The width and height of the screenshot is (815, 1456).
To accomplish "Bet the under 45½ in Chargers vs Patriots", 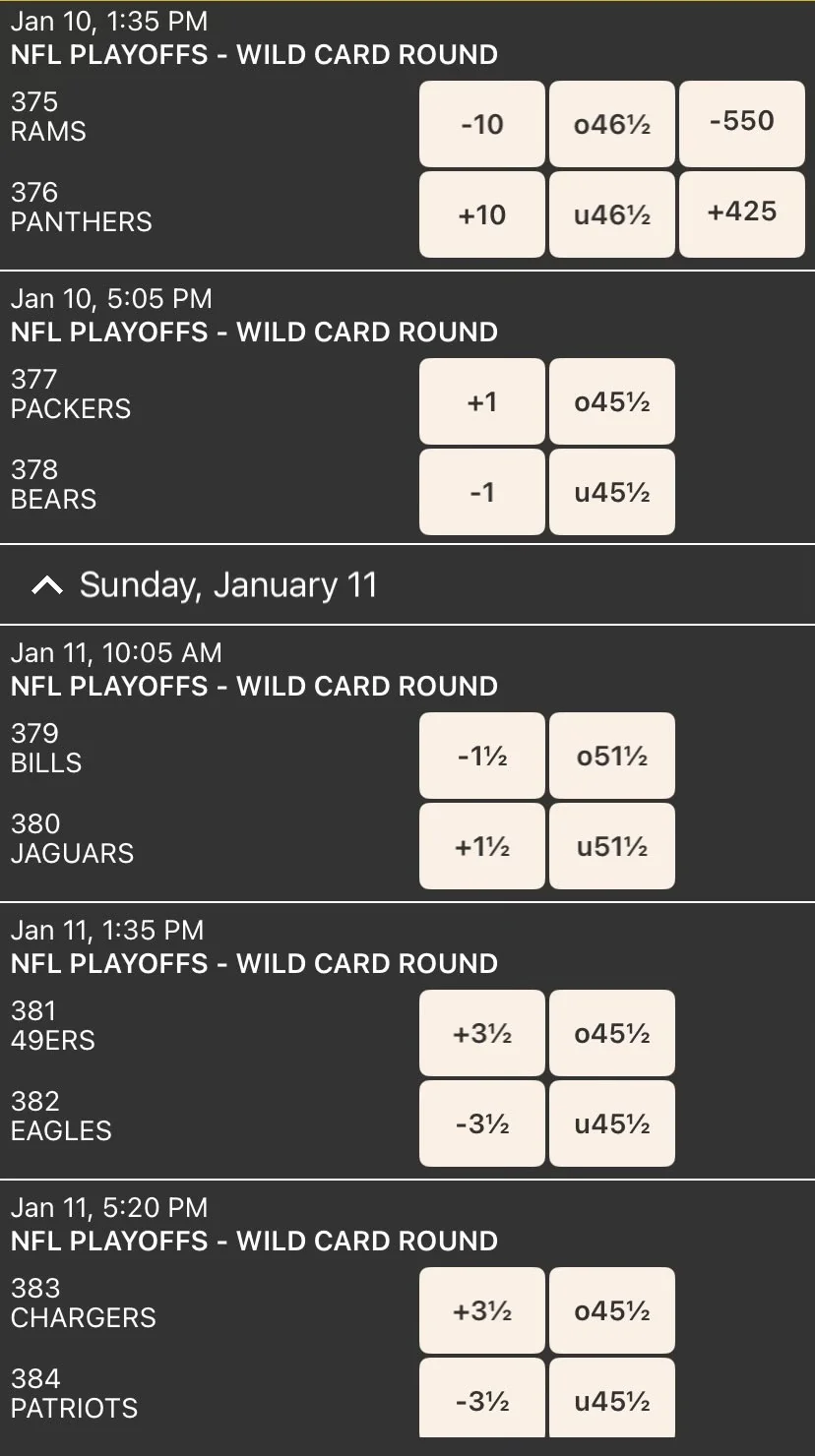I will tap(611, 1397).
